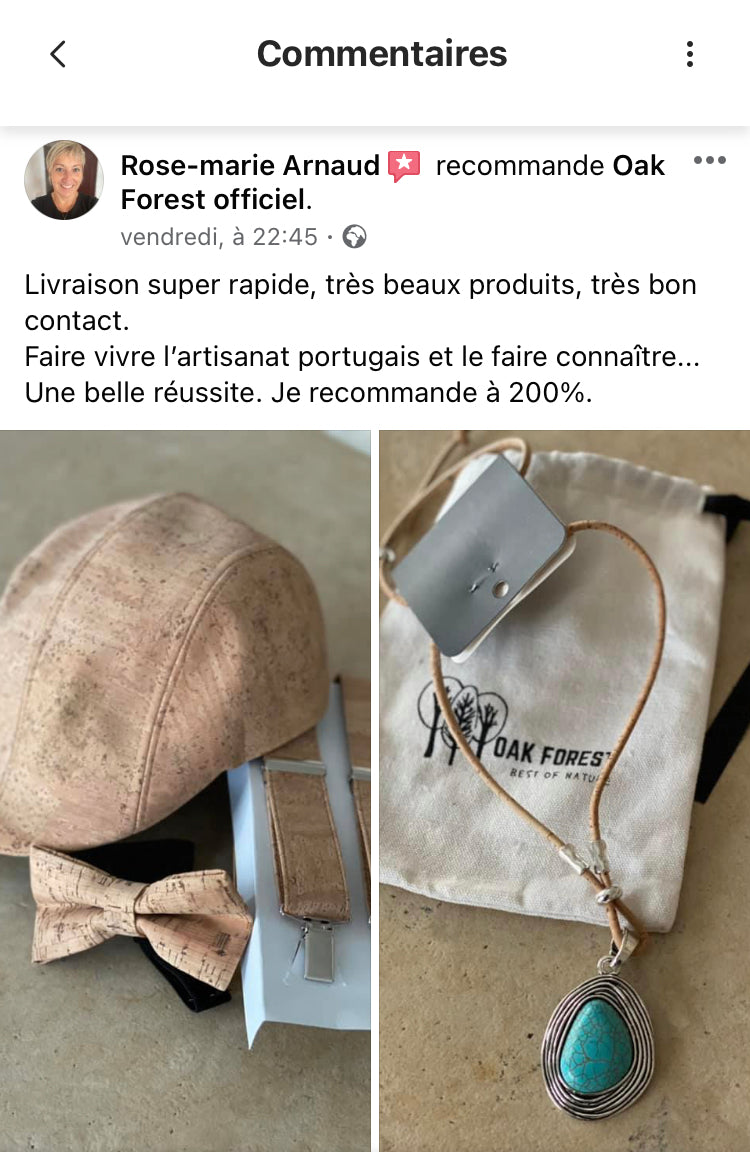View Rose-marie Arnaud's profile name link
Screen dimensions: 750x1152
[250, 166]
